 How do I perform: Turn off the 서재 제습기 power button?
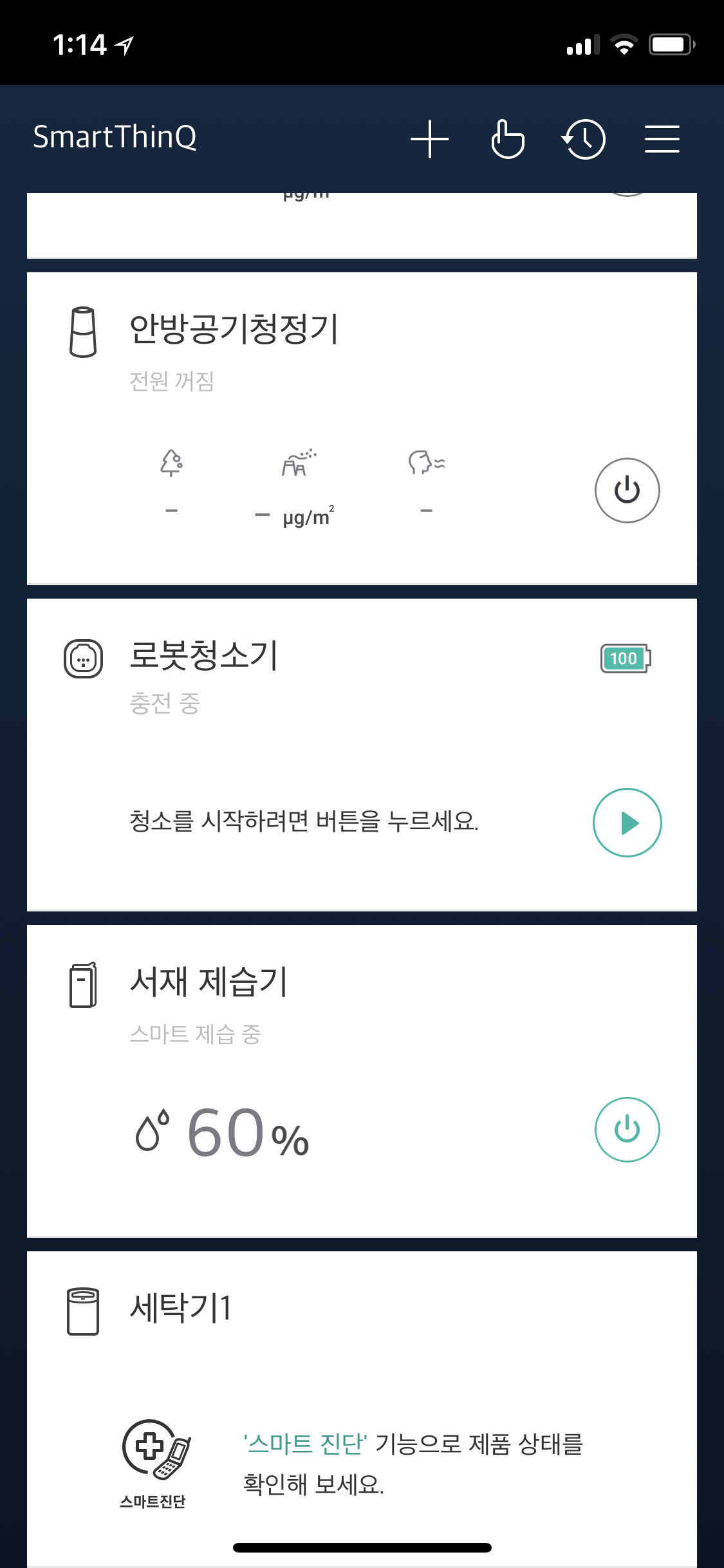(x=627, y=1130)
